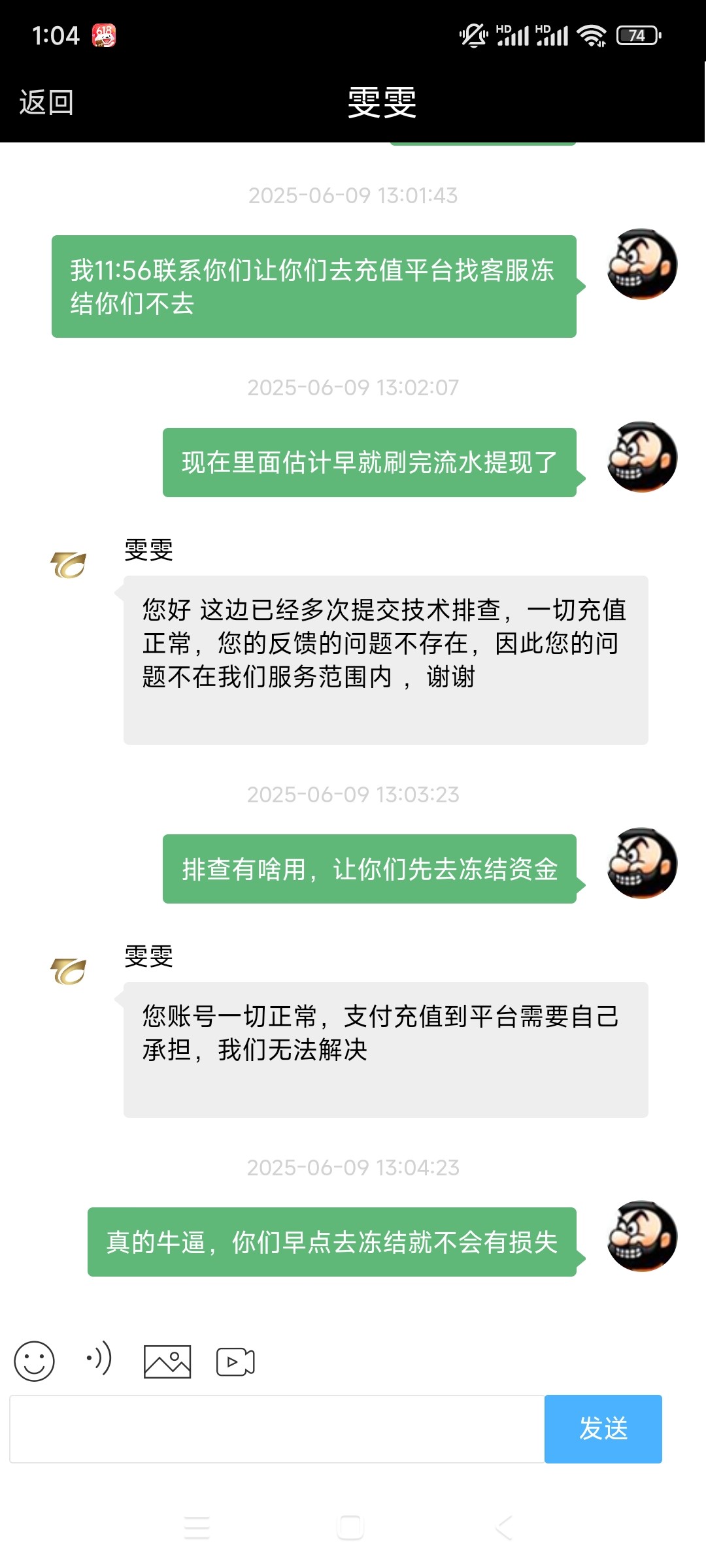Attach a video to the chat

235,1362
